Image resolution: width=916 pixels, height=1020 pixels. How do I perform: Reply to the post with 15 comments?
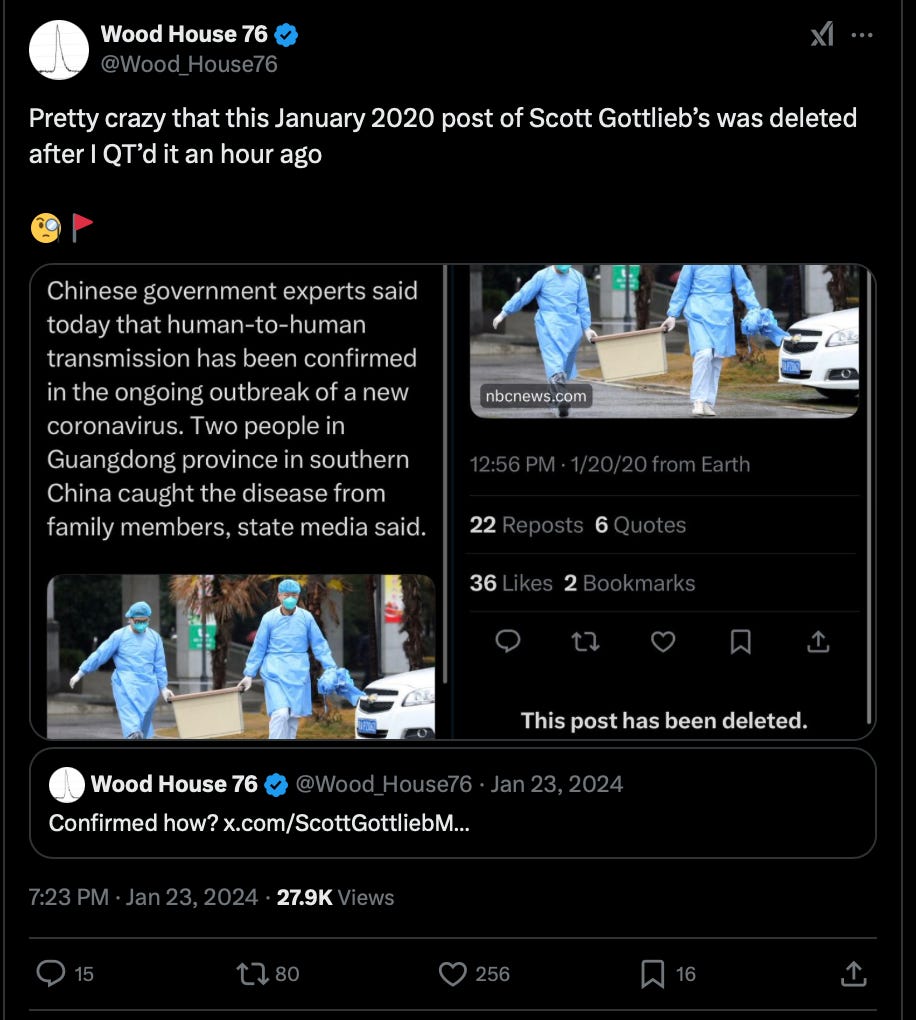(50, 973)
